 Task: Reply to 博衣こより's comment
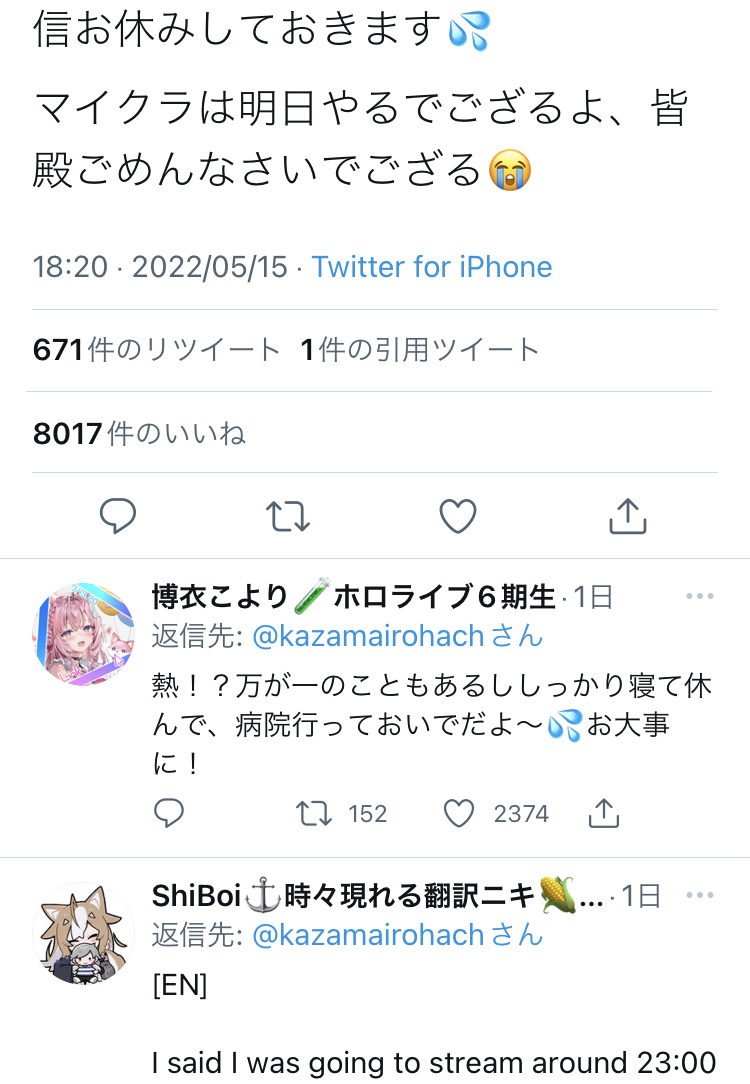tap(170, 814)
